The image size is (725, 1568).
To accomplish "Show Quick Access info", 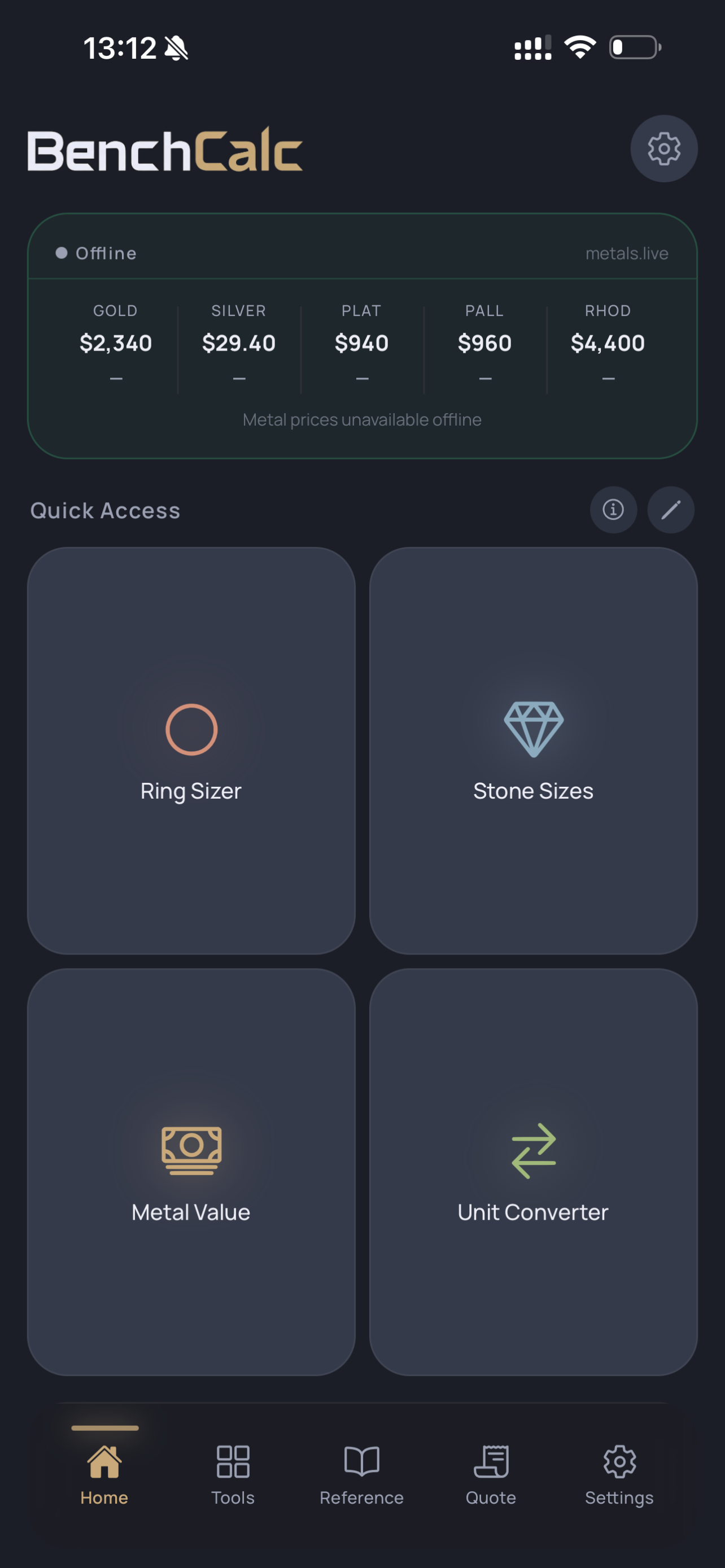I will 614,510.
